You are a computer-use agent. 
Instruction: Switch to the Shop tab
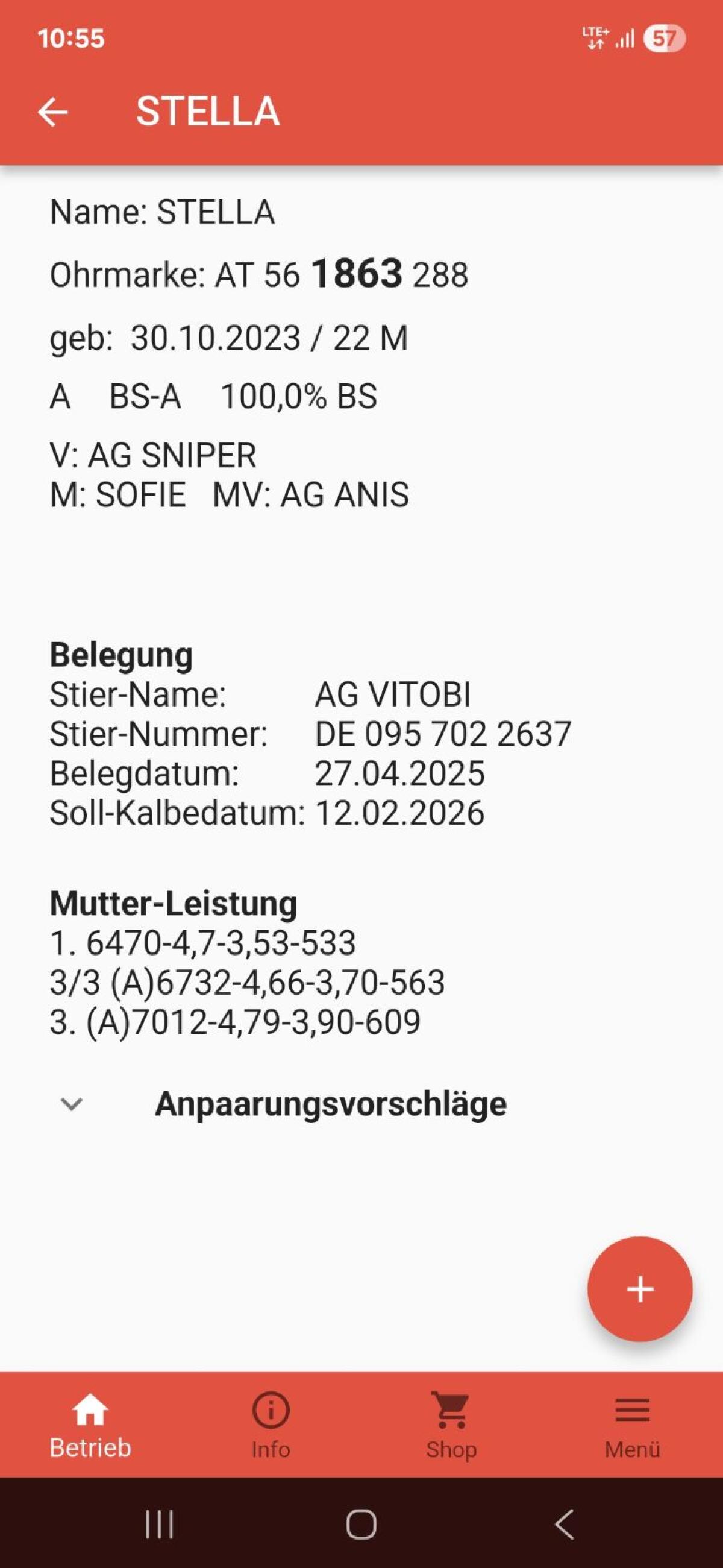451,1426
